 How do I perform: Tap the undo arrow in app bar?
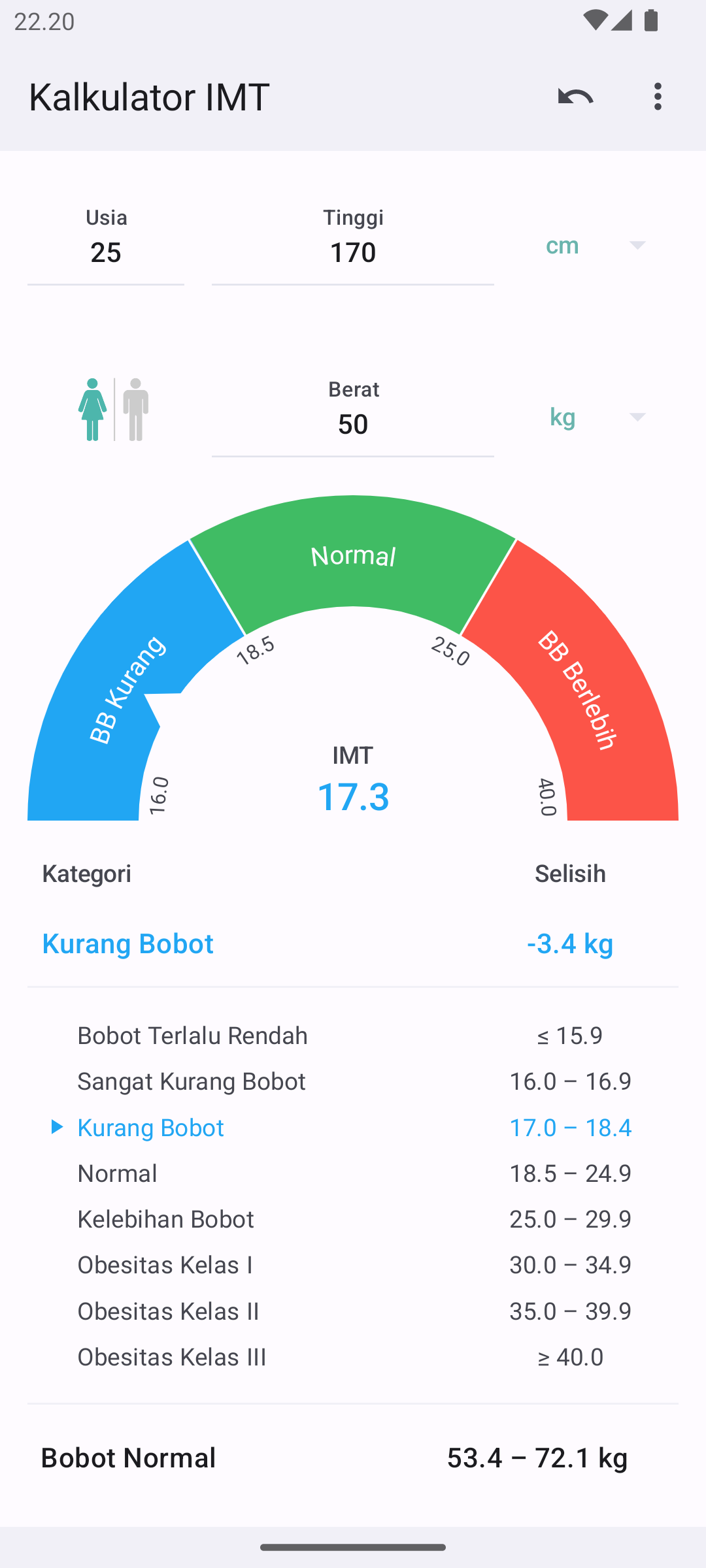pyautogui.click(x=575, y=97)
